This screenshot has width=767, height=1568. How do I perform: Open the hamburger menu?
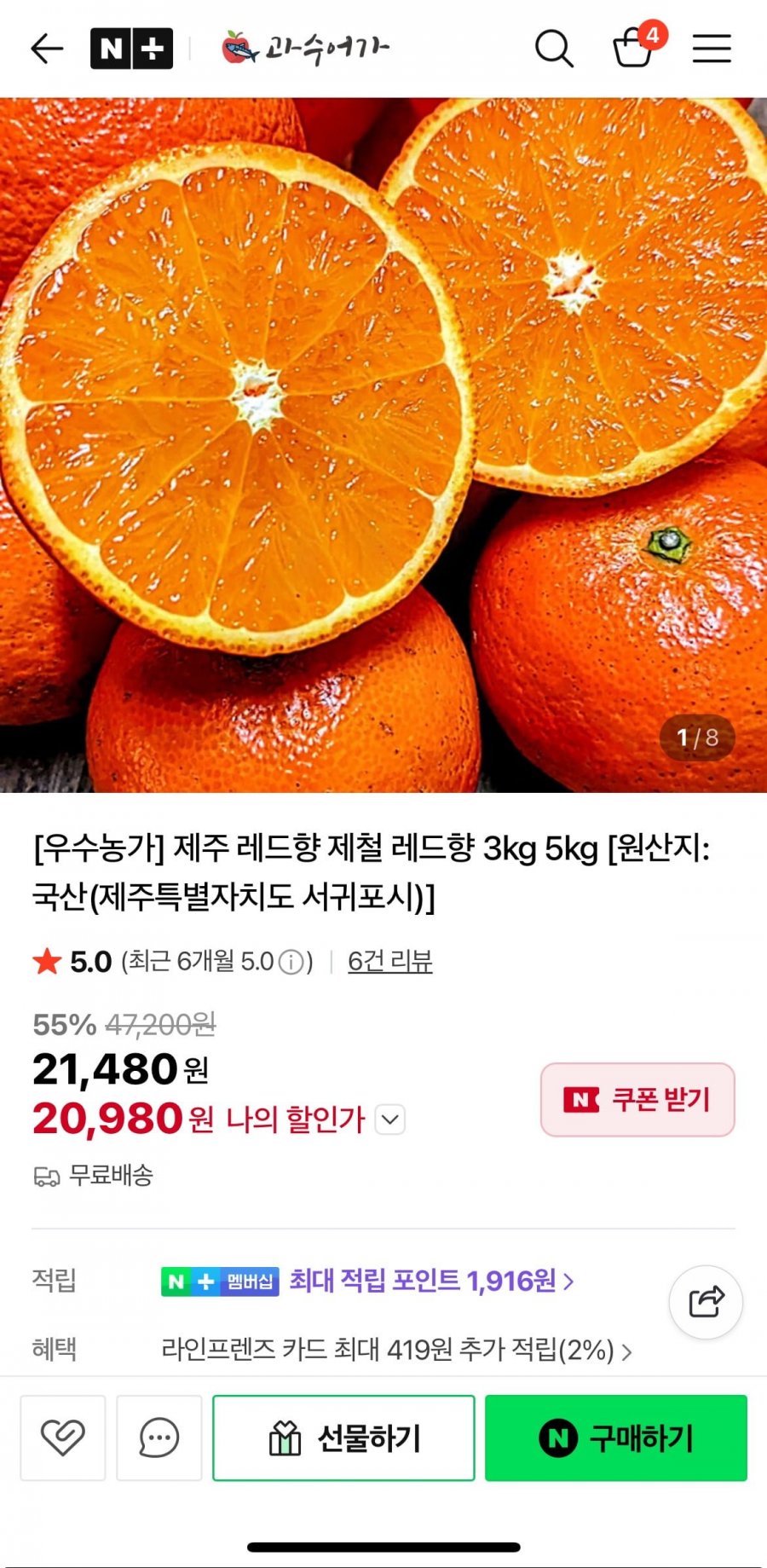point(712,49)
